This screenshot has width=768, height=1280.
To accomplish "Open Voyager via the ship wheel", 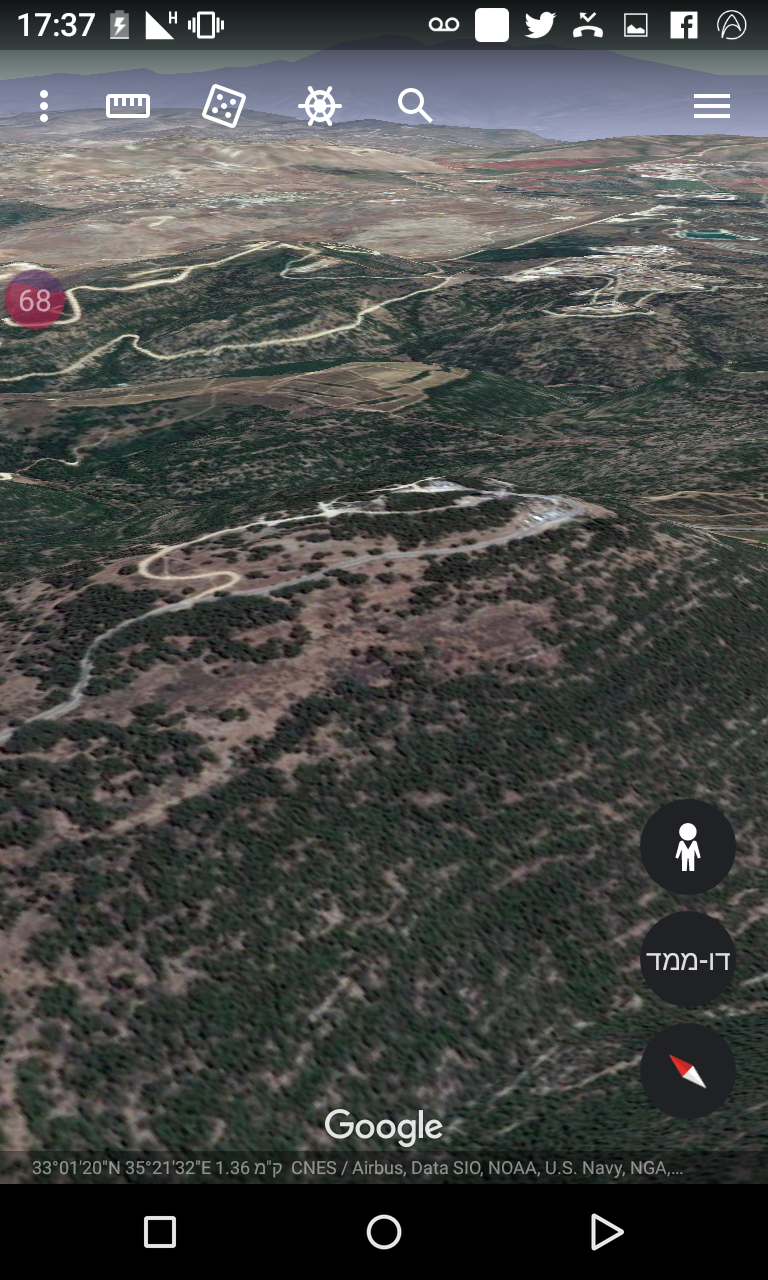I will (x=320, y=106).
